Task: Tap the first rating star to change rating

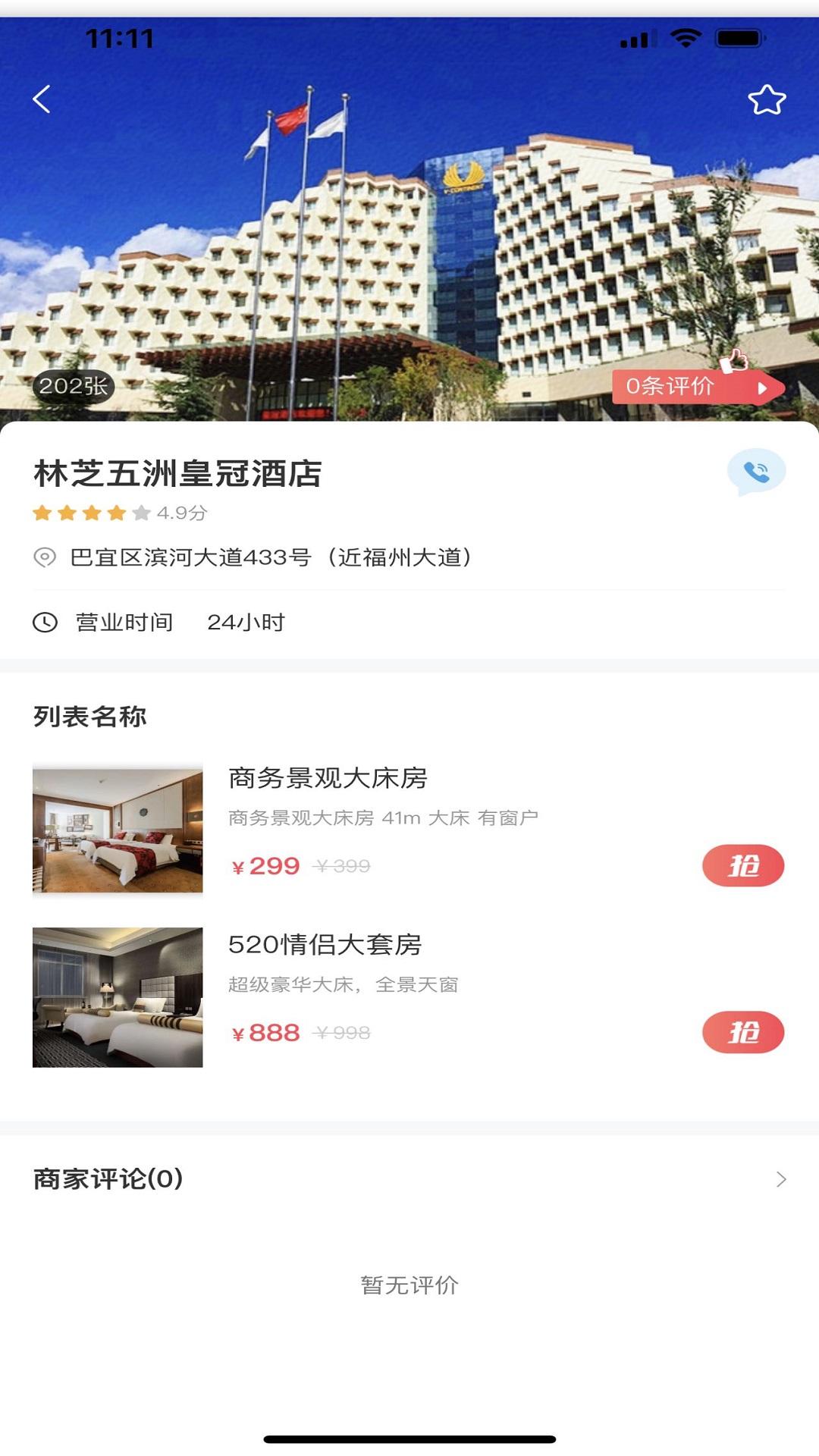Action: click(41, 513)
